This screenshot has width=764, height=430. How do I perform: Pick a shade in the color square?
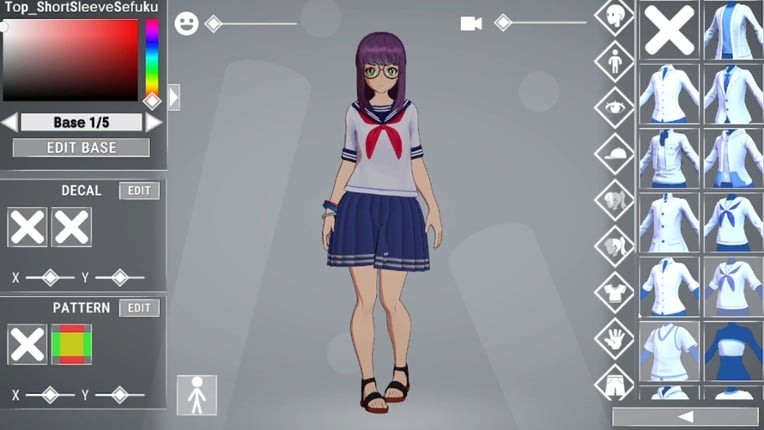tap(70, 60)
